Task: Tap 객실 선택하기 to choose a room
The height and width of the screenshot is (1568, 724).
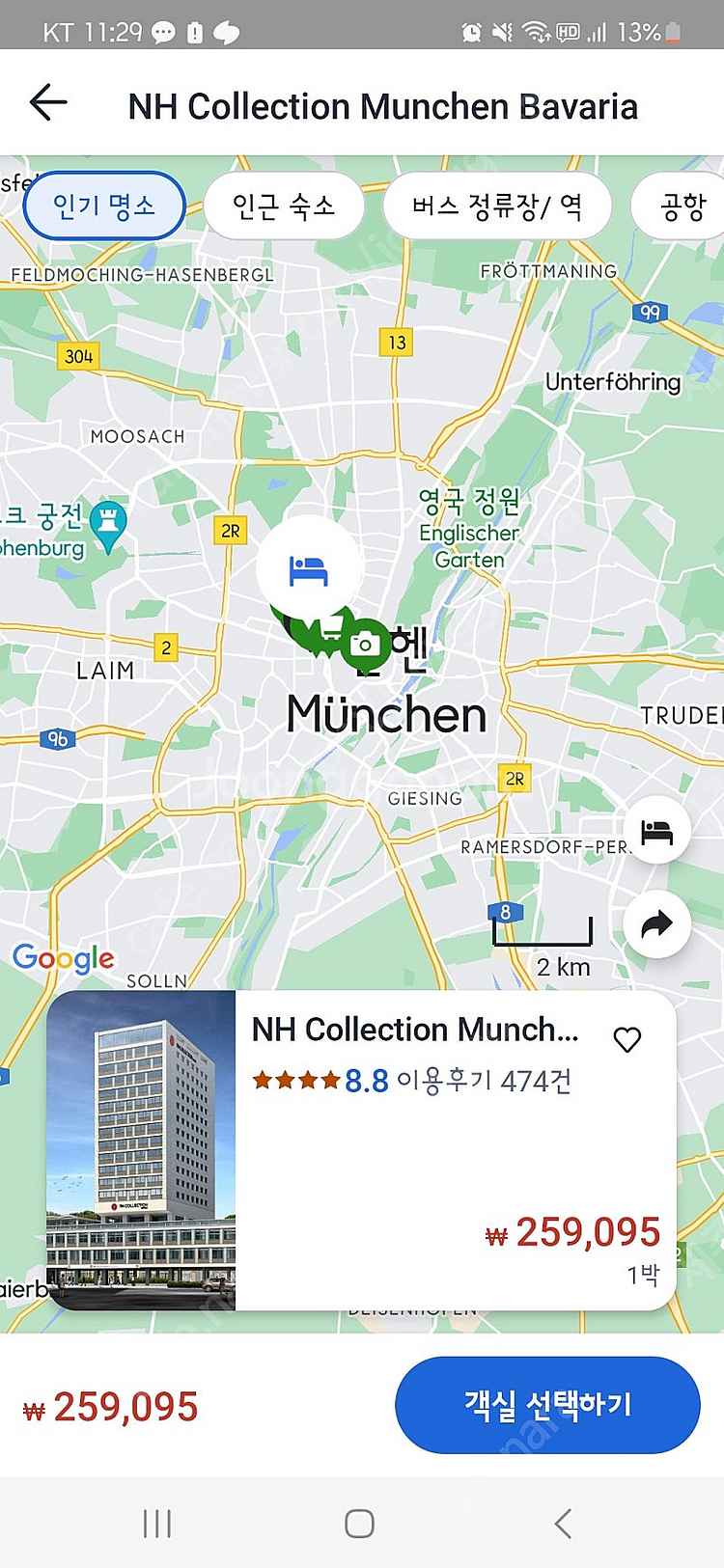Action: click(547, 1405)
